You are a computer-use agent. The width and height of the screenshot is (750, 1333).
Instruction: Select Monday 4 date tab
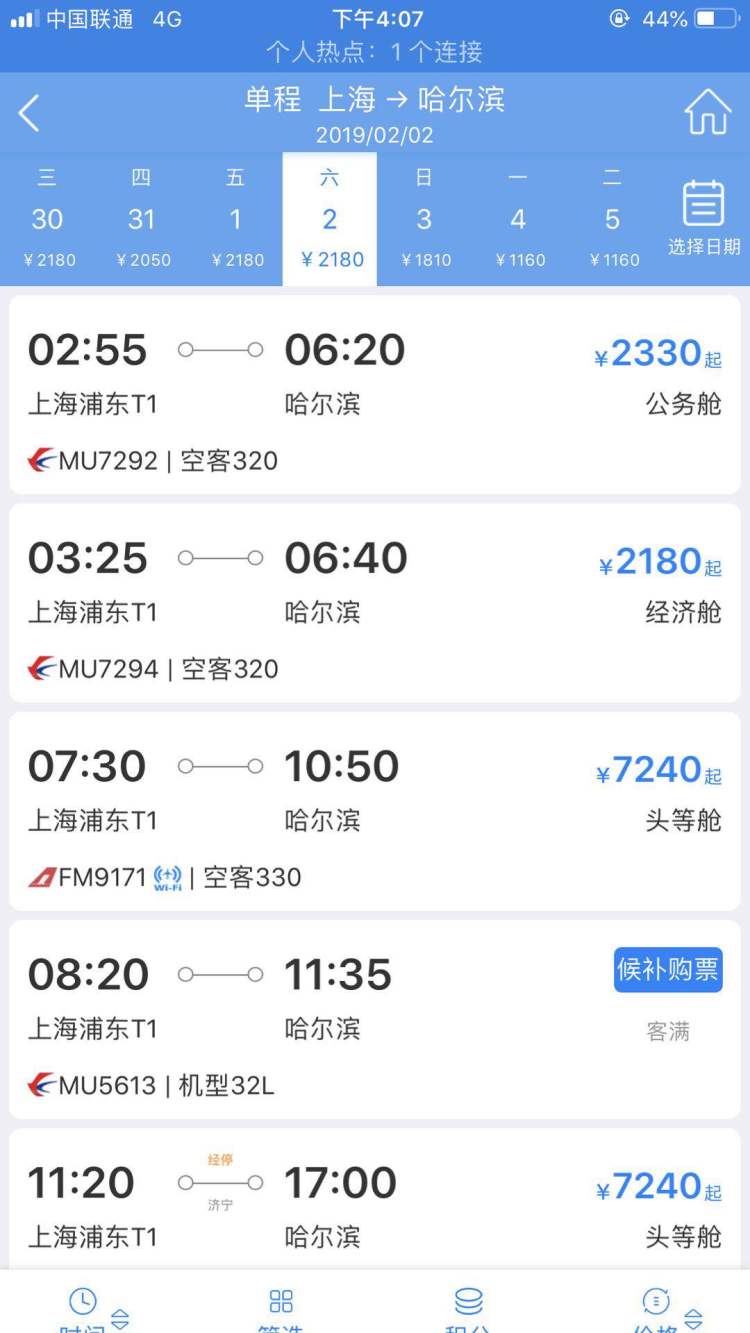click(518, 219)
